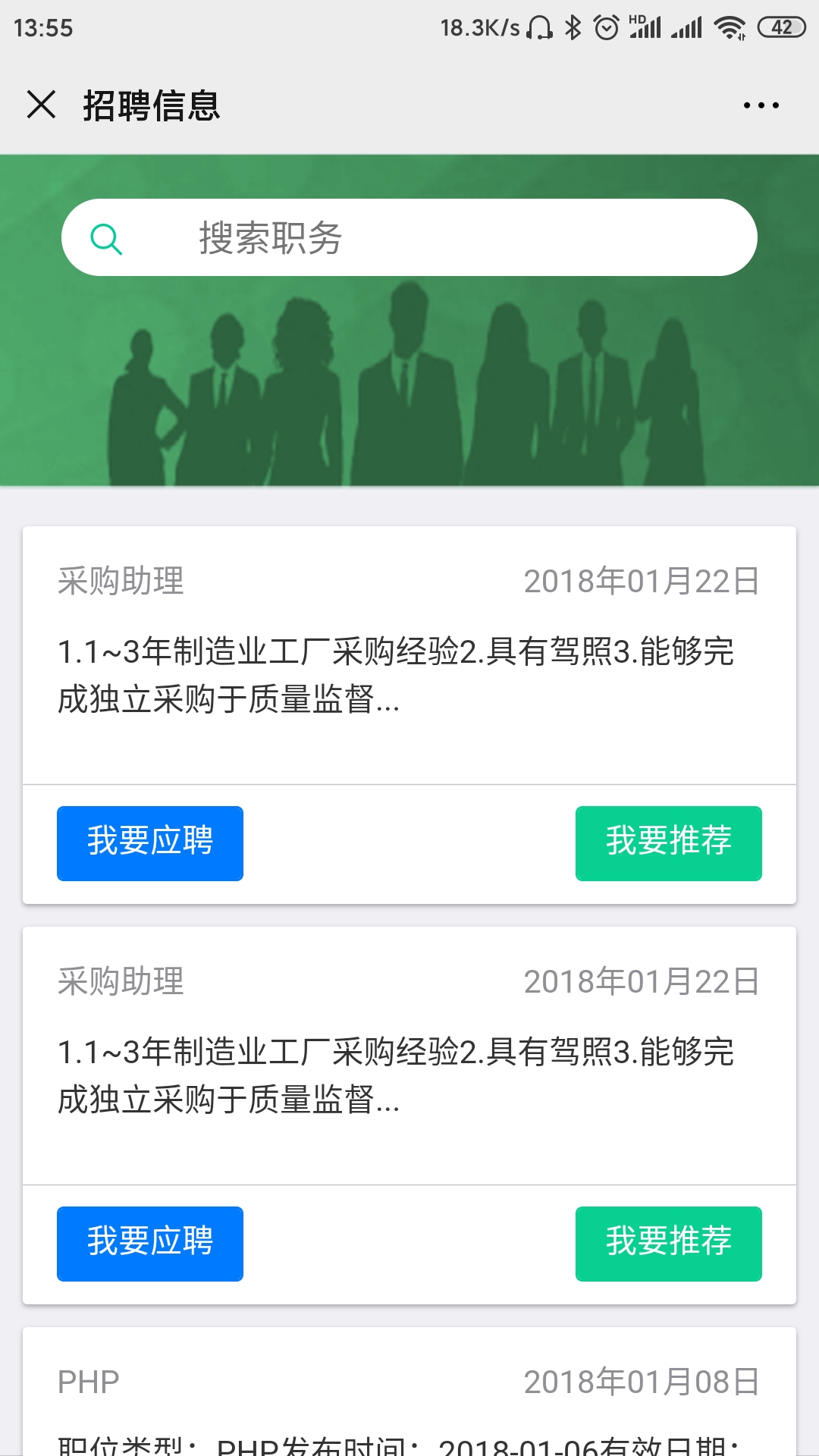The image size is (819, 1456).
Task: Tap 我要应聘 on second 采购助理 card
Action: [150, 1244]
